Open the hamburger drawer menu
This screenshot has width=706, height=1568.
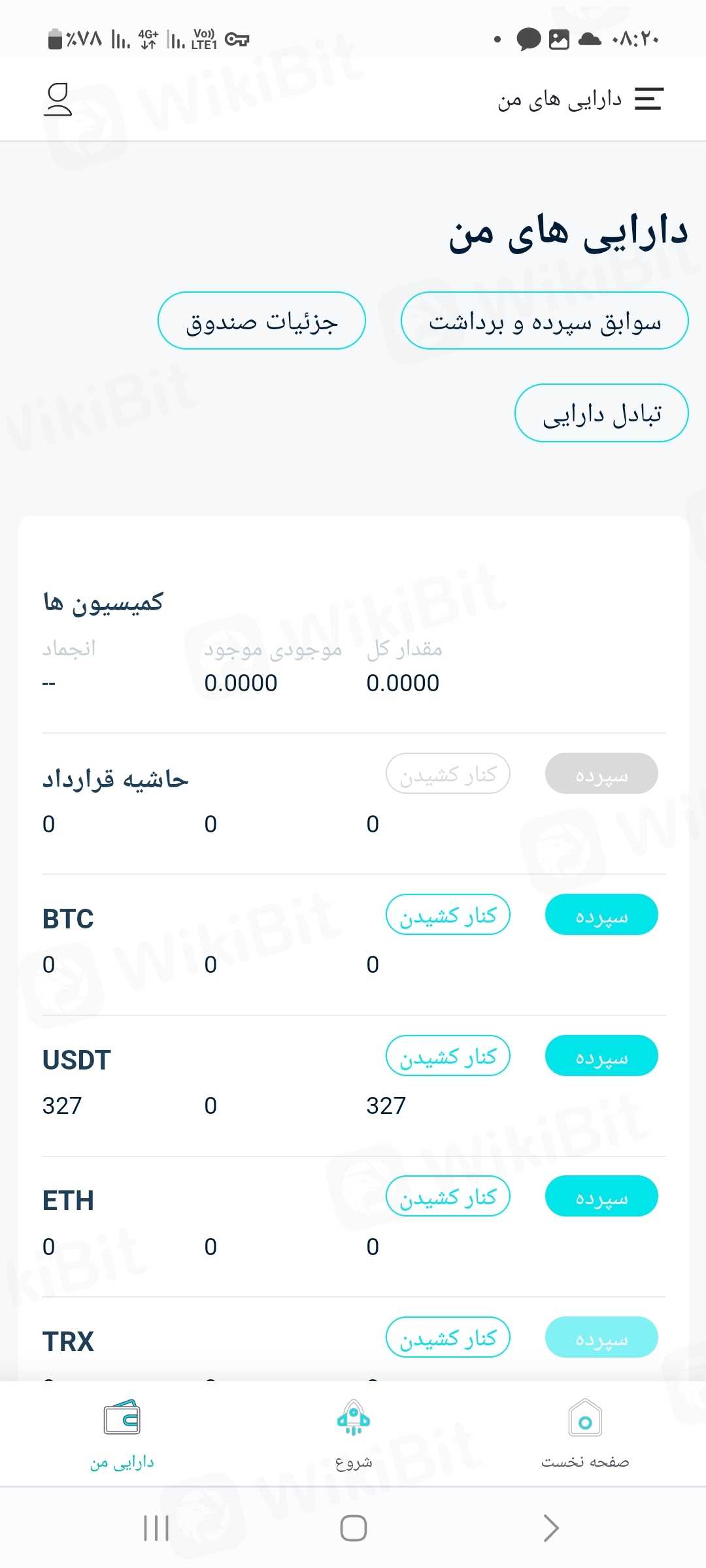[649, 99]
